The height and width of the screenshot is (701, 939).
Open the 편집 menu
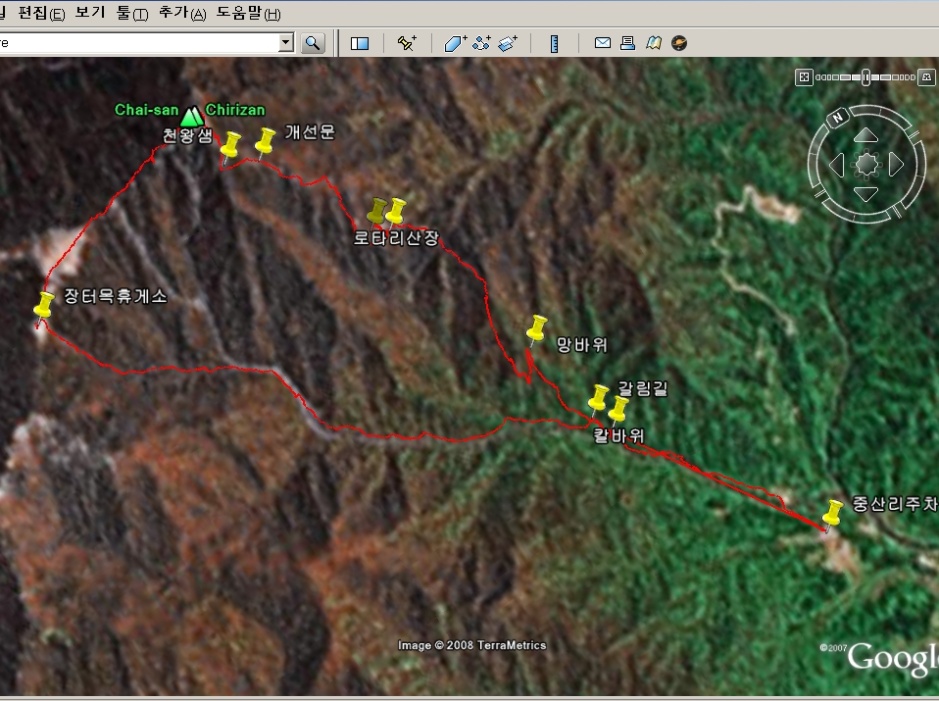tap(37, 14)
